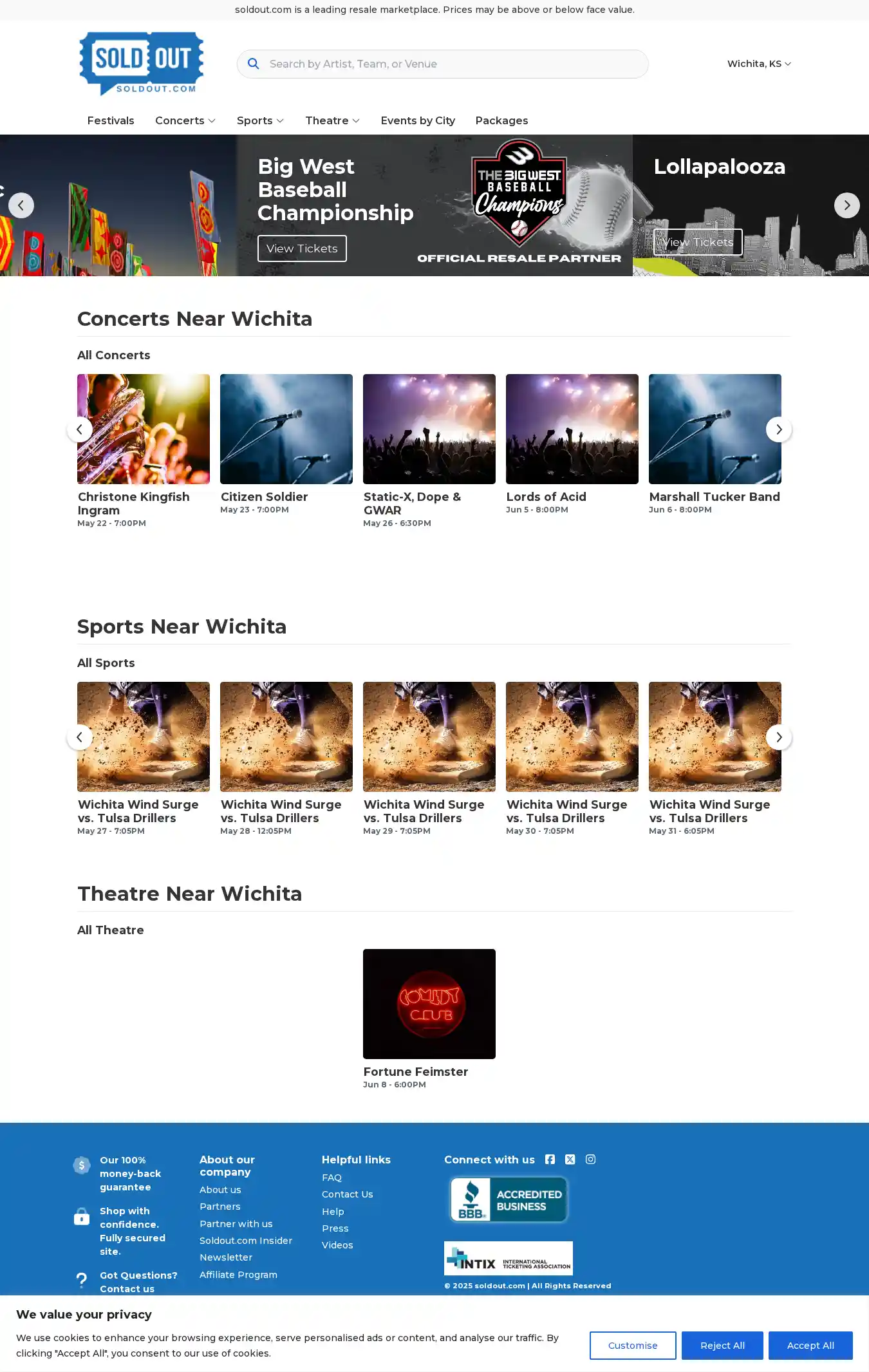The width and height of the screenshot is (869, 1372).
Task: Open Christone Kingfish Ingram concert card
Action: (x=143, y=429)
